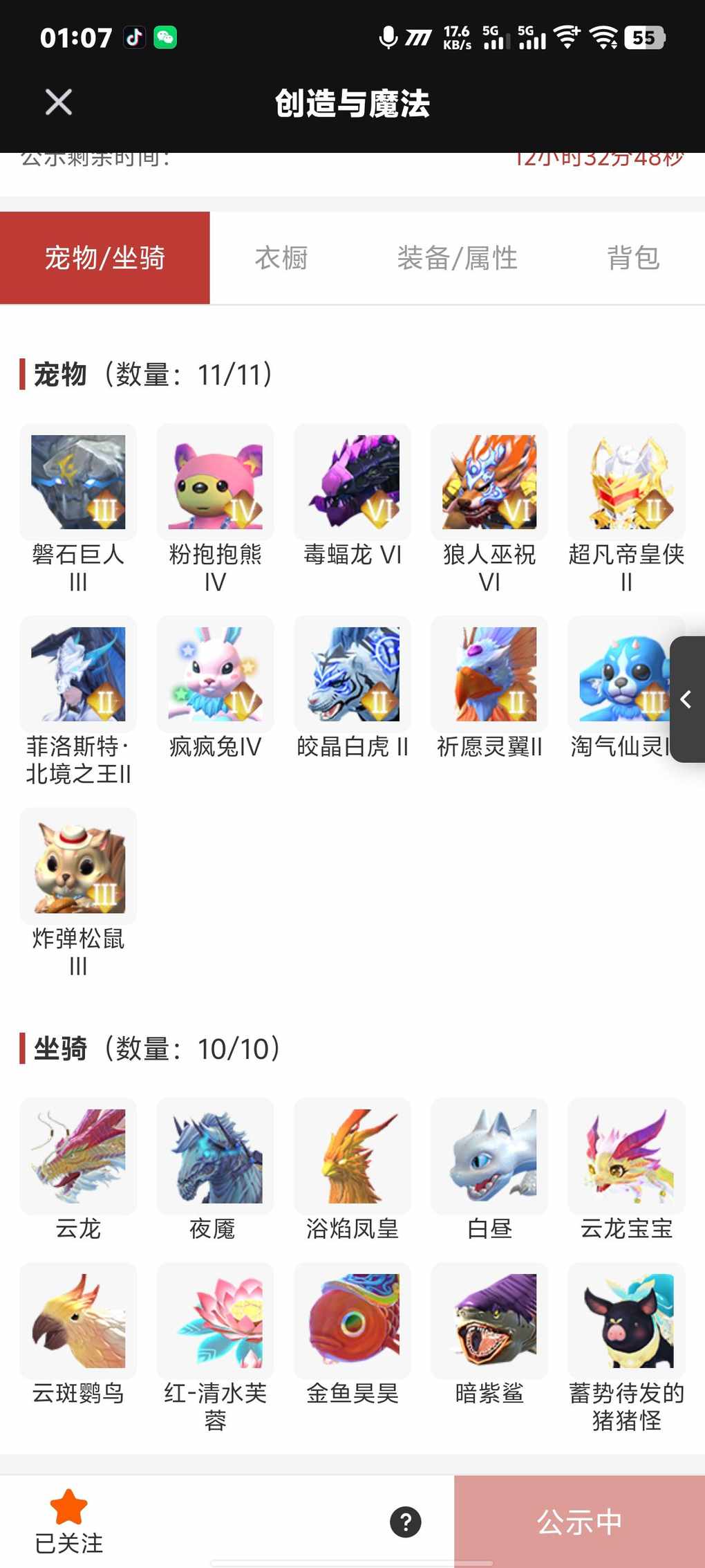Select the 浴焰凤皇 mount

352,1156
